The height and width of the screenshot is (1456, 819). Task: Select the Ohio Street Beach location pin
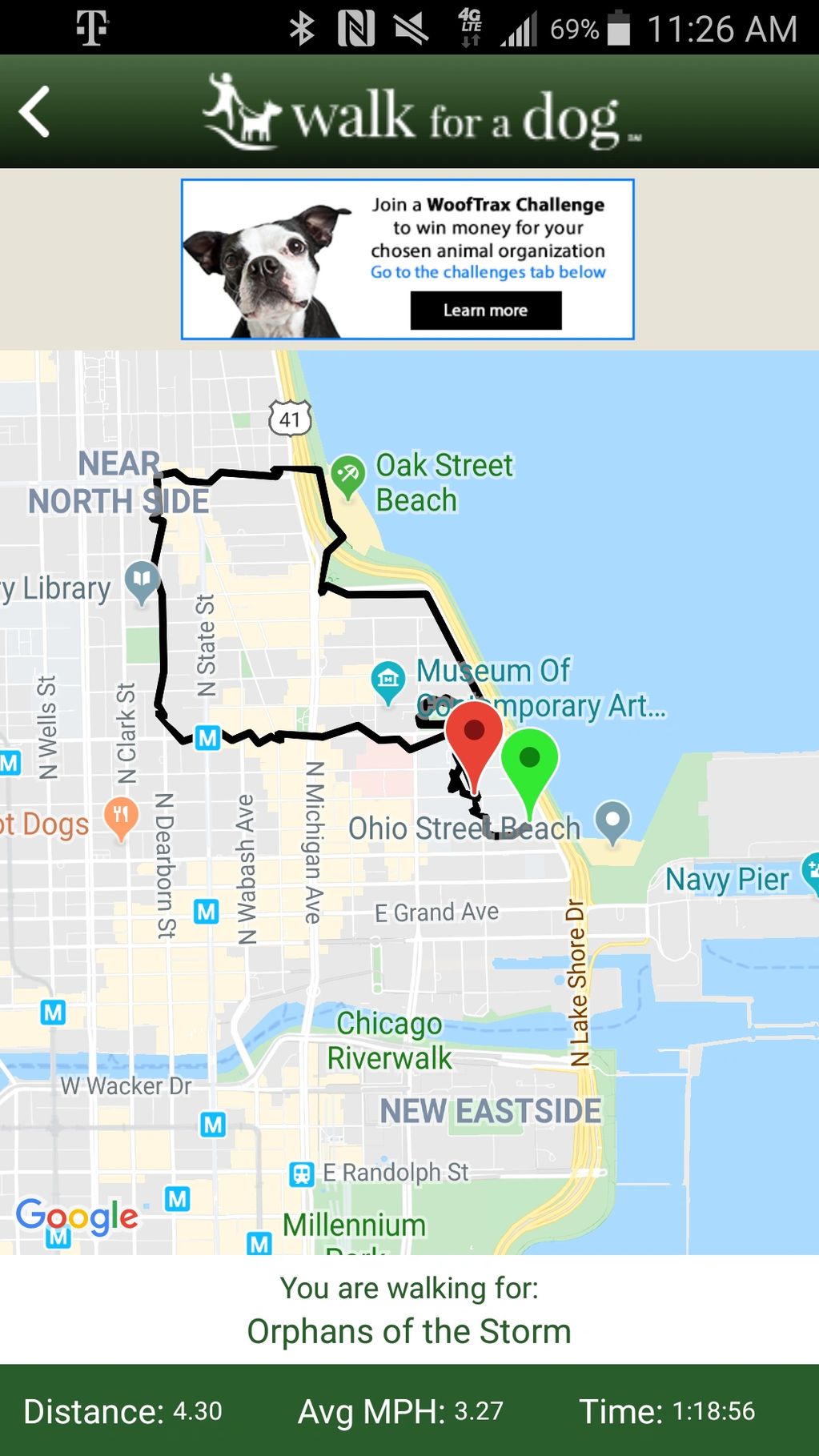coord(612,820)
